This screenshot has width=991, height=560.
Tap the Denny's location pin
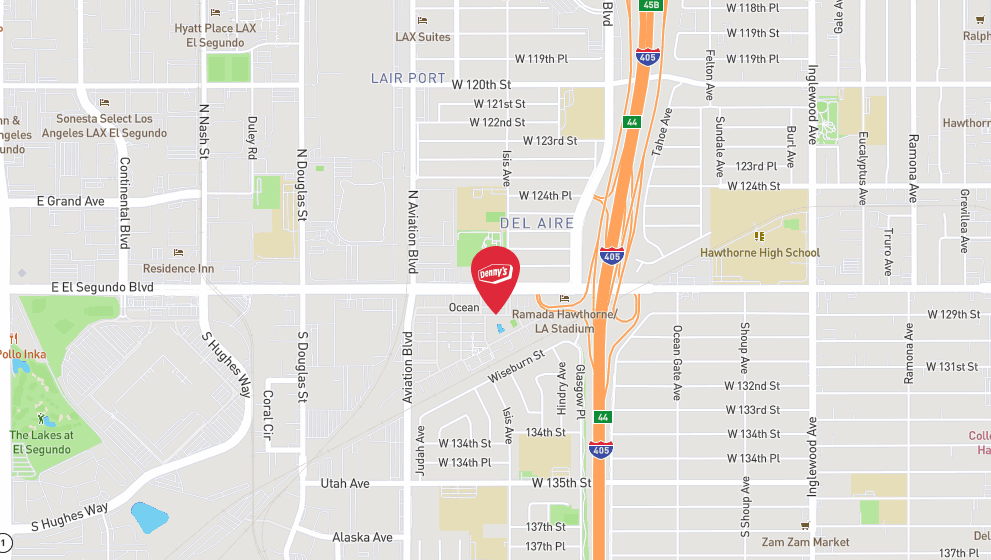point(495,276)
